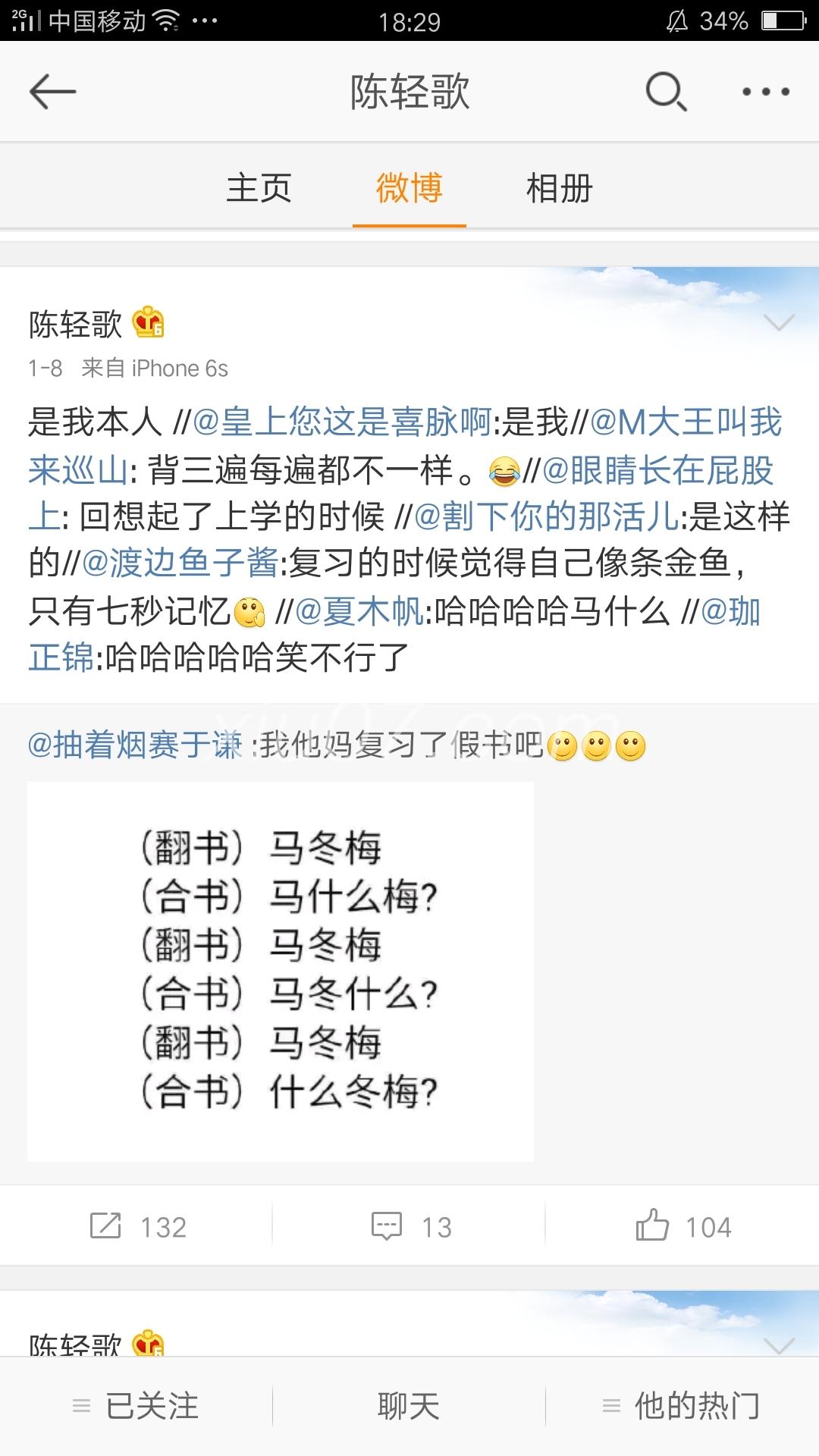The height and width of the screenshot is (1456, 819).
Task: Open the 13 comments on the post
Action: pyautogui.click(x=410, y=1226)
